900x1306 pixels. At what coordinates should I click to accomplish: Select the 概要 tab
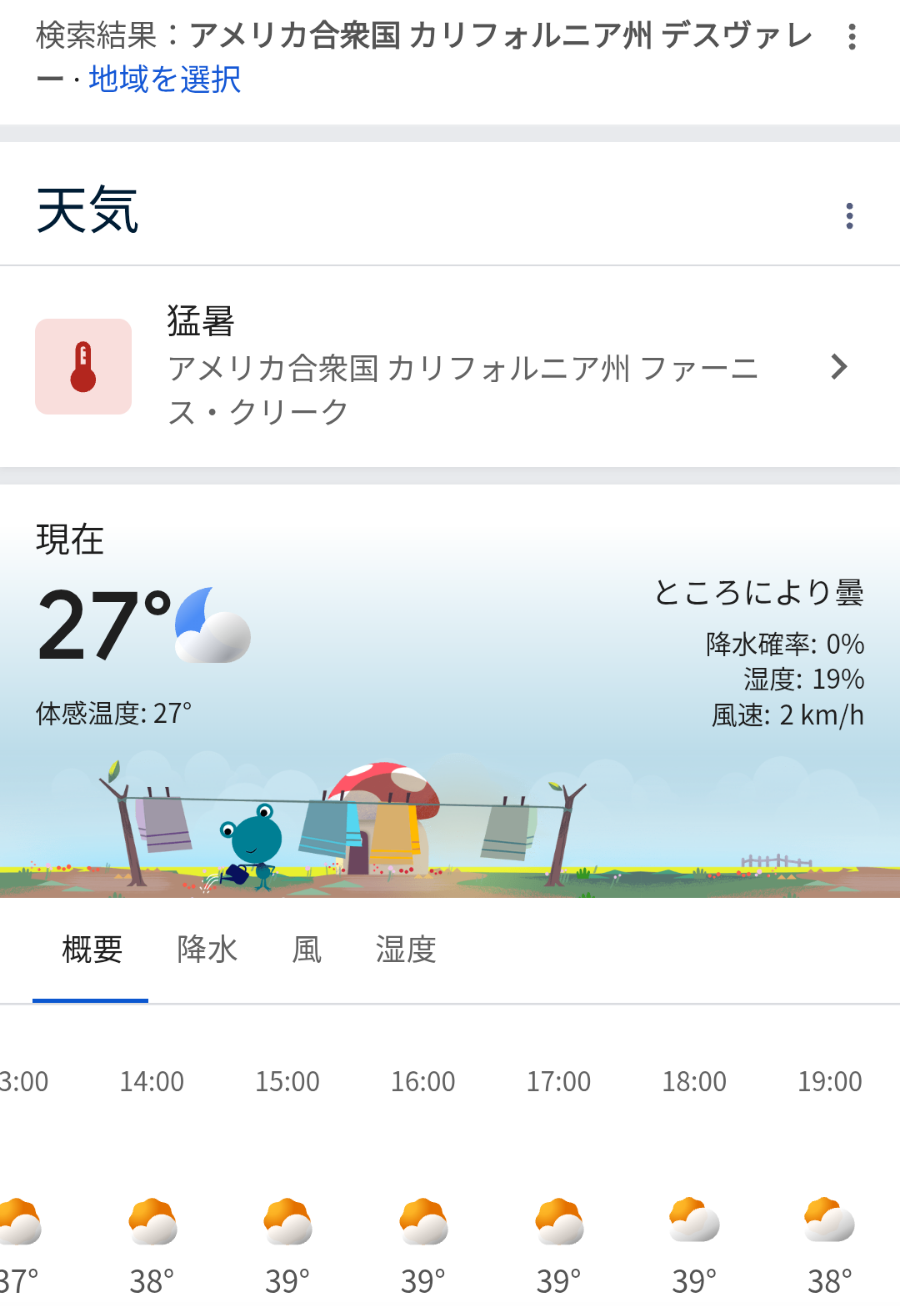click(92, 949)
